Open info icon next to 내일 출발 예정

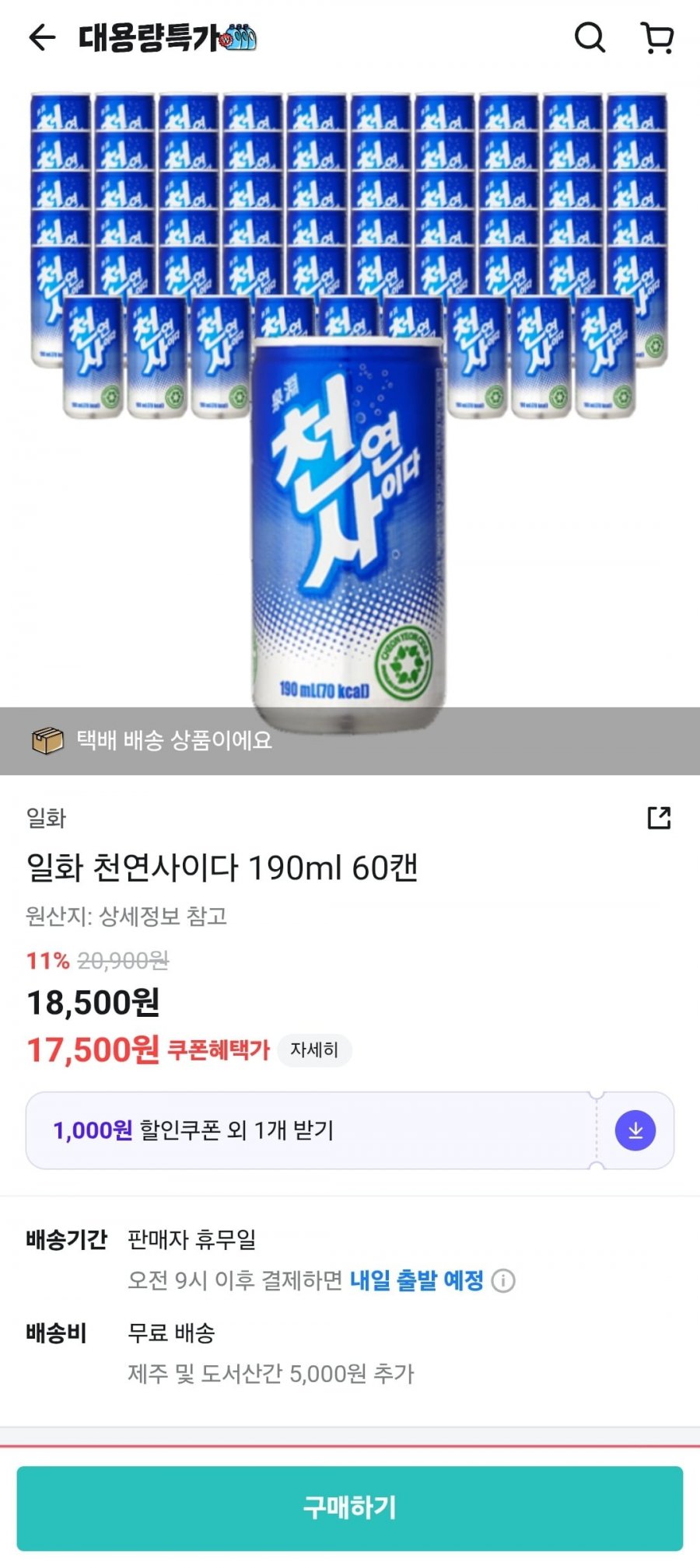503,1280
